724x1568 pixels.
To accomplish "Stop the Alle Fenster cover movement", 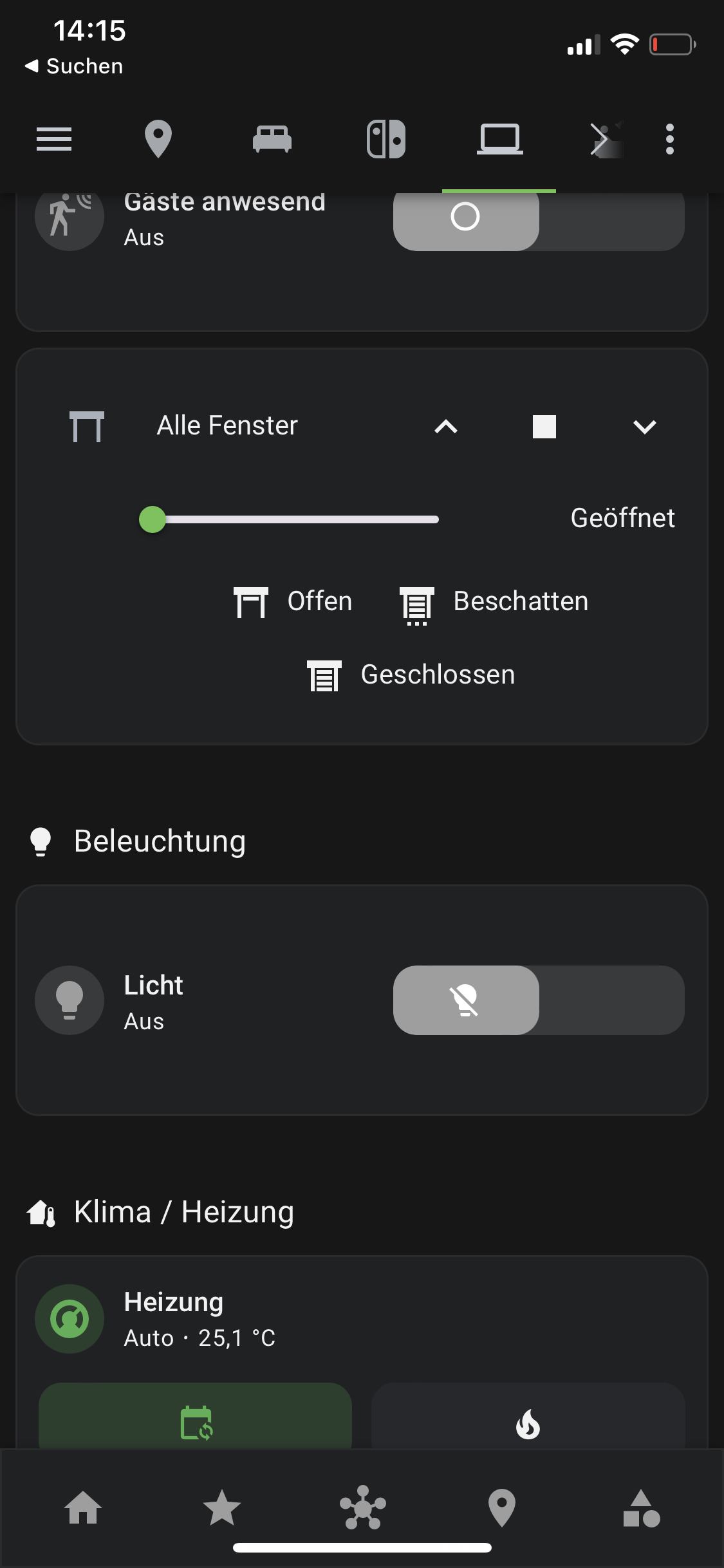I will point(544,426).
